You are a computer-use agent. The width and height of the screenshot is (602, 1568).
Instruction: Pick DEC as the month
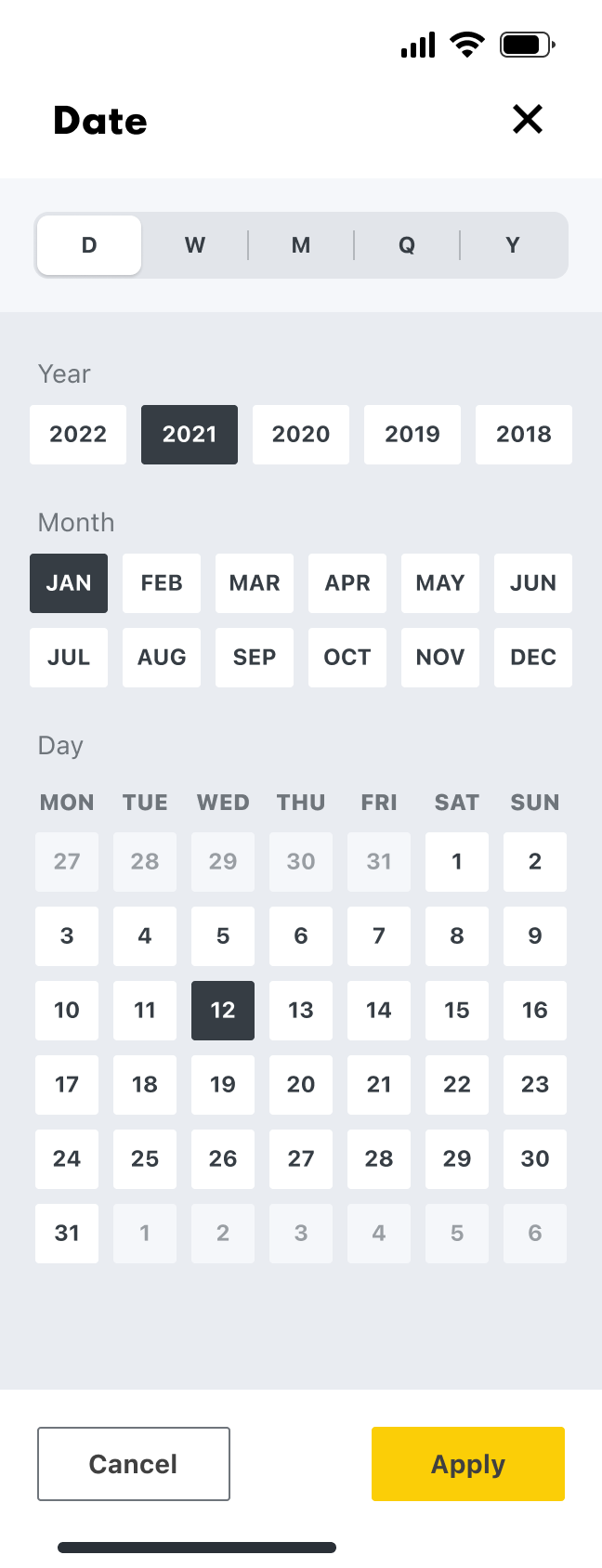533,657
